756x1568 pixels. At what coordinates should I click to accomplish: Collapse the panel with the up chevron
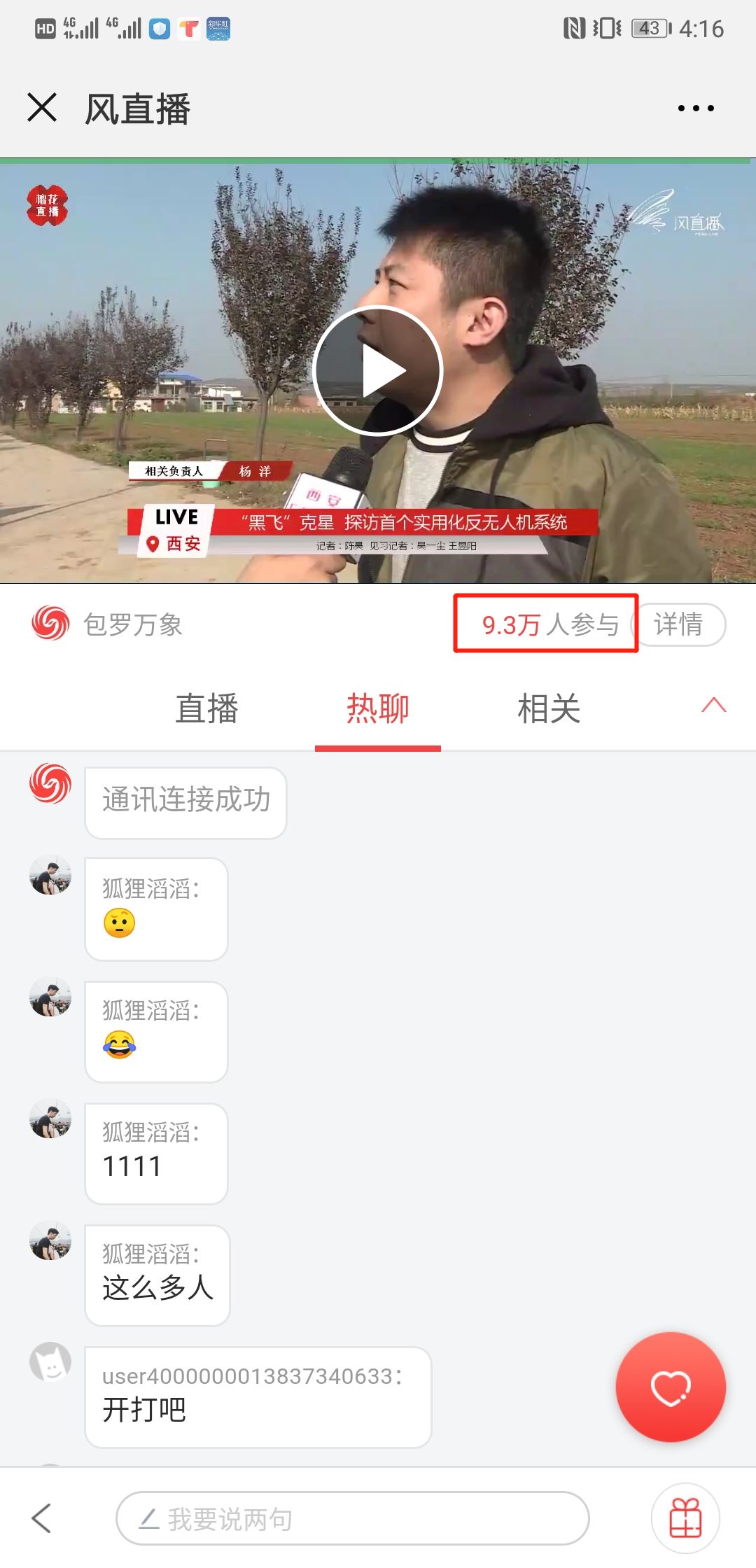click(713, 705)
